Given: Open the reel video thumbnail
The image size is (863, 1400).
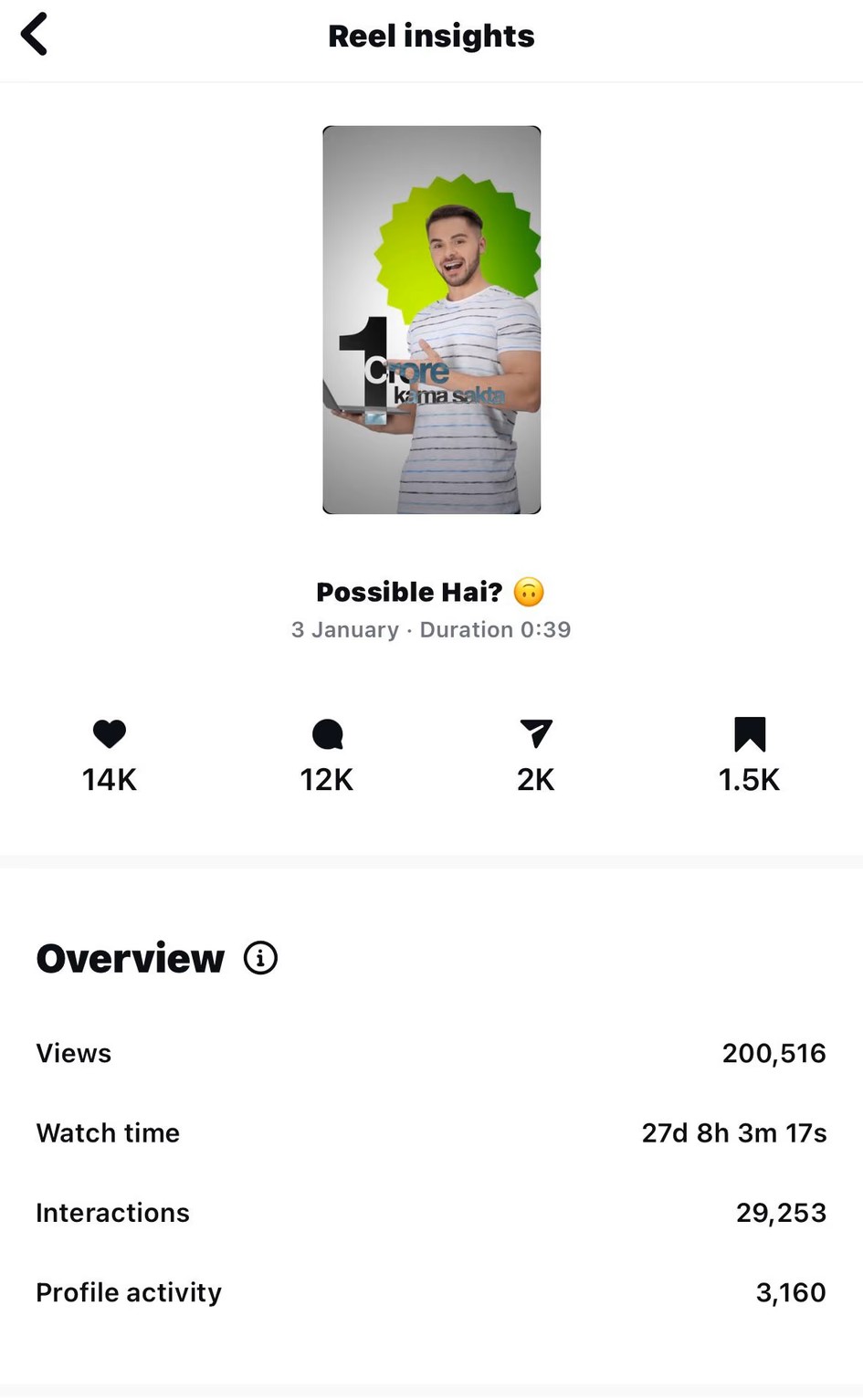Looking at the screenshot, I should (x=431, y=320).
